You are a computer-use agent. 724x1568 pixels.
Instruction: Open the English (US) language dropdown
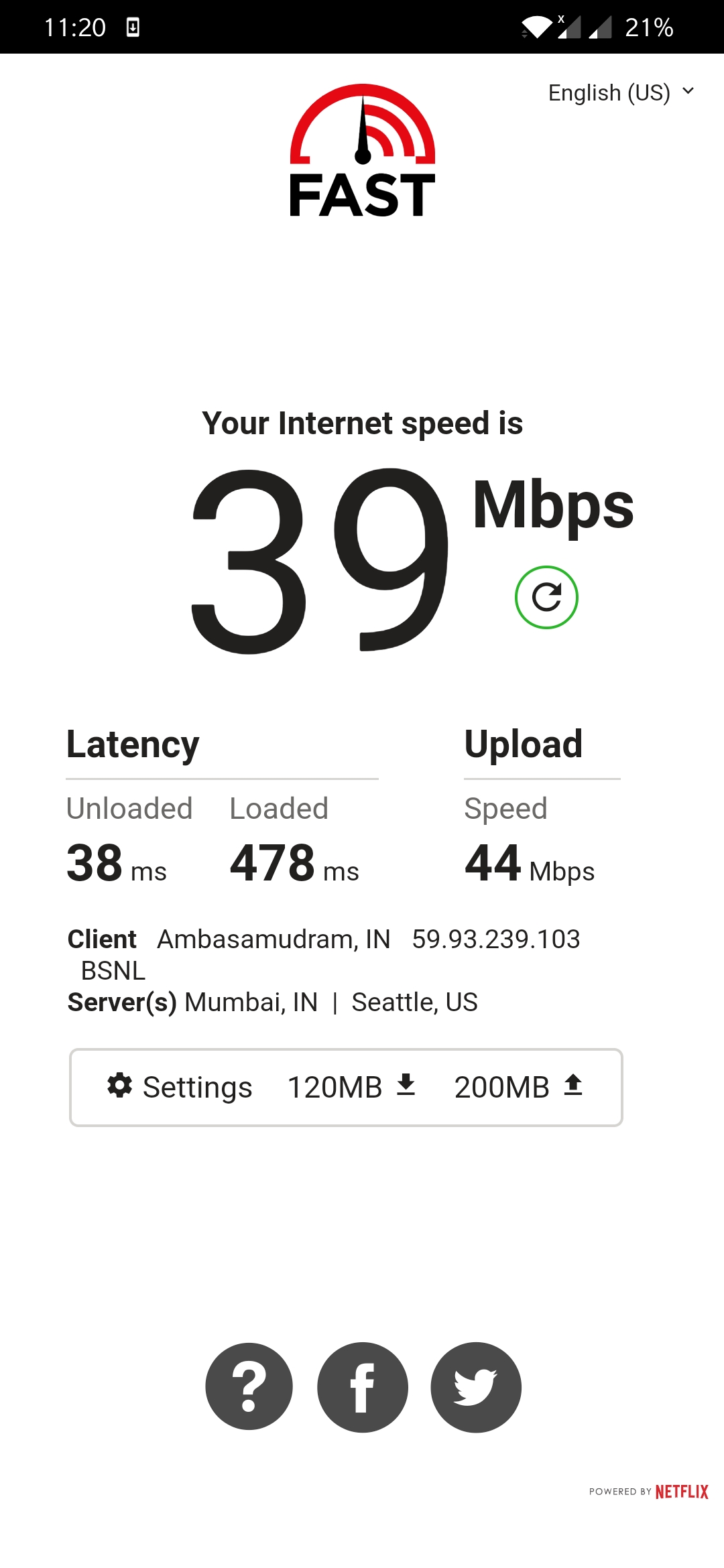click(x=620, y=92)
